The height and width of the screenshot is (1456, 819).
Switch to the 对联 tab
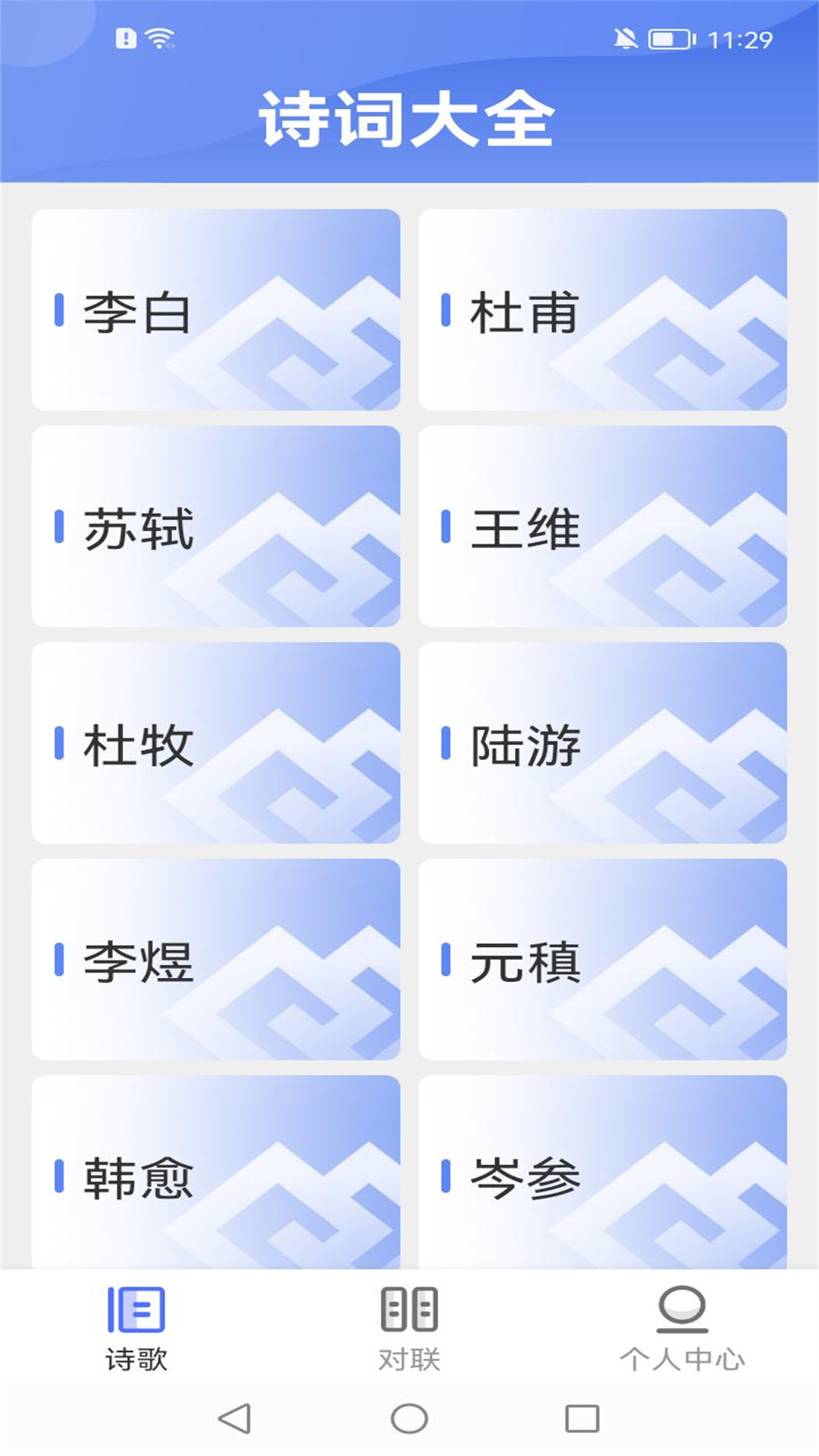[409, 1329]
